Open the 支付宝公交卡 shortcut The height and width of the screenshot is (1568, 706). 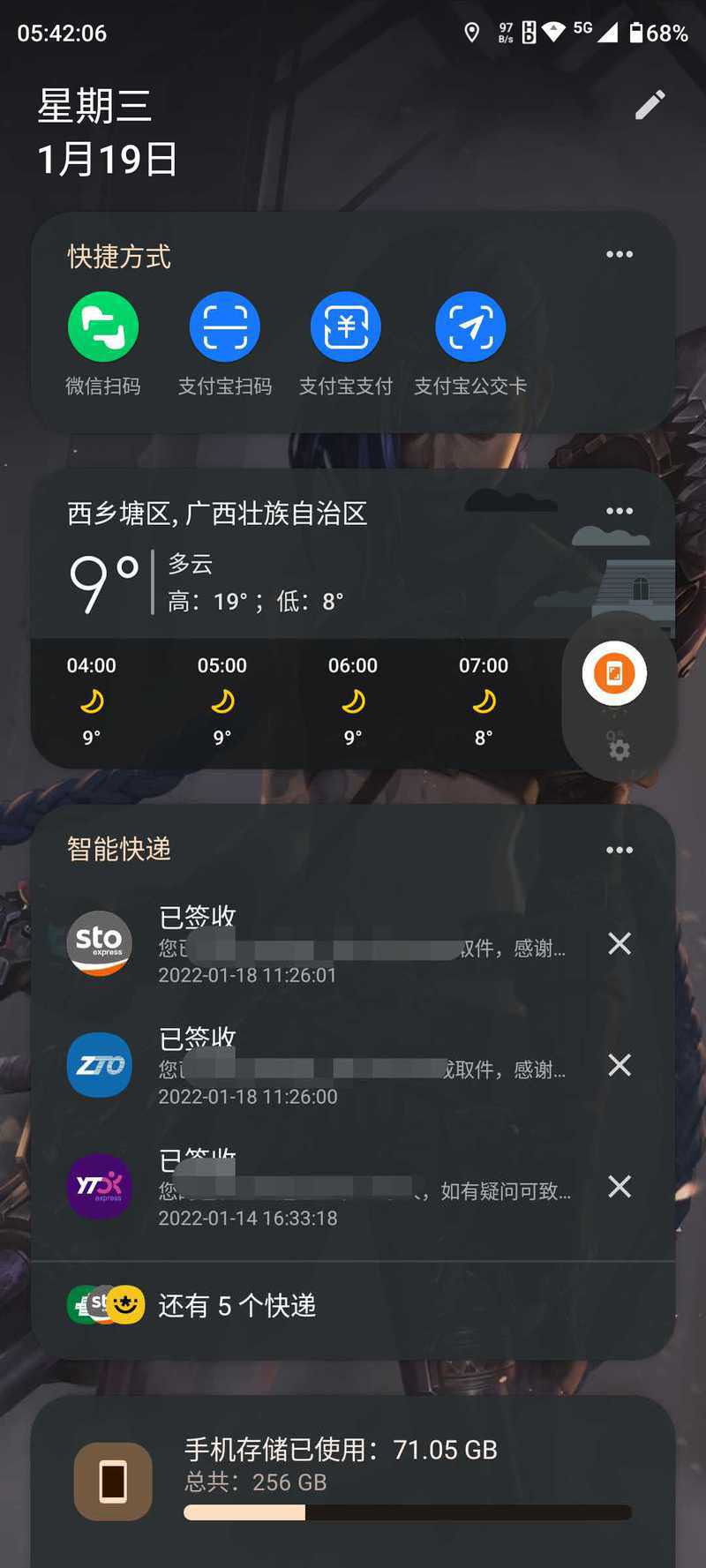(x=470, y=327)
